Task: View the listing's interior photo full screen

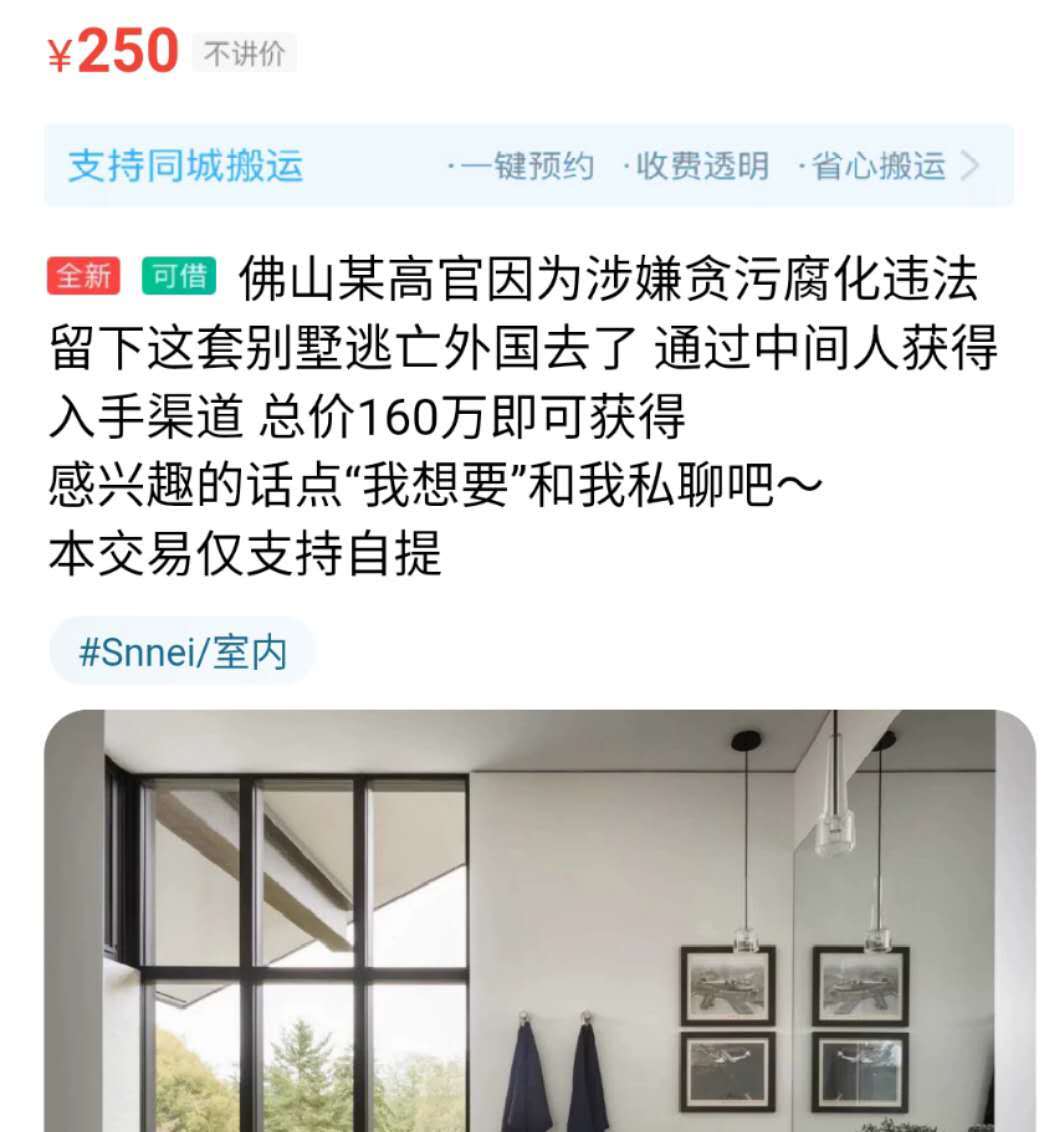Action: [540, 920]
